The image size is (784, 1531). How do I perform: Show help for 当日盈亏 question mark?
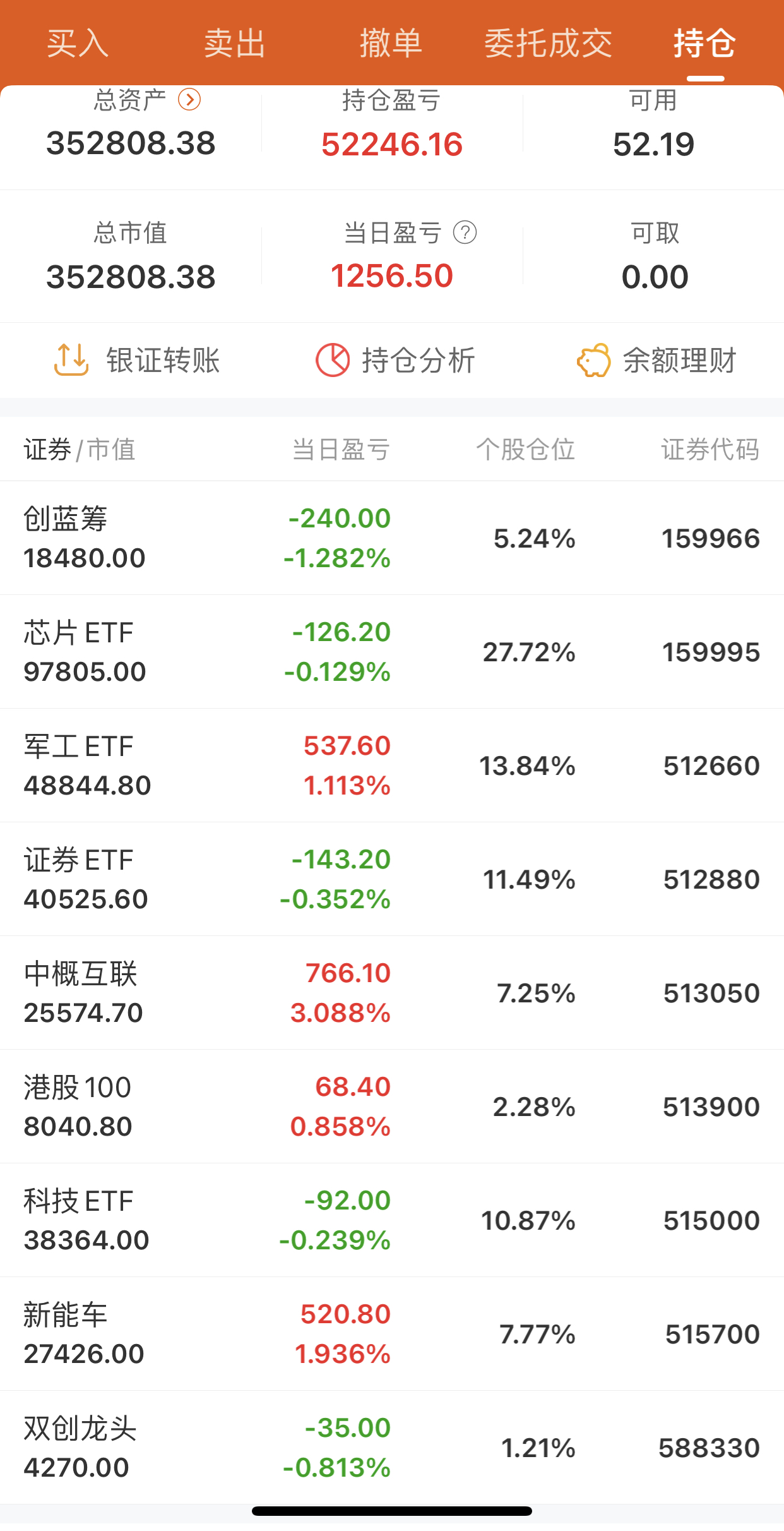(465, 232)
